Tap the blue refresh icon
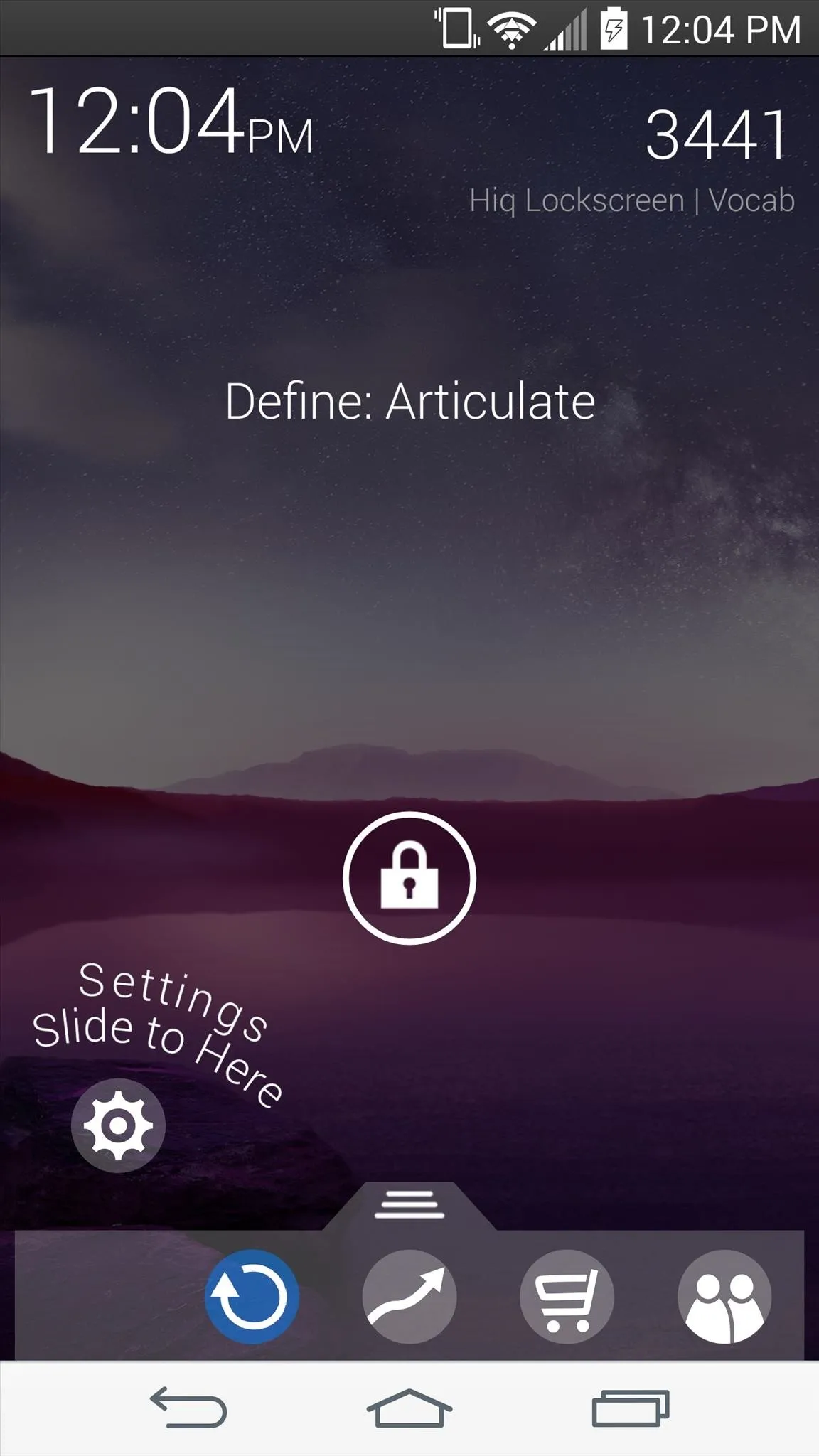Image resolution: width=819 pixels, height=1456 pixels. click(252, 1297)
